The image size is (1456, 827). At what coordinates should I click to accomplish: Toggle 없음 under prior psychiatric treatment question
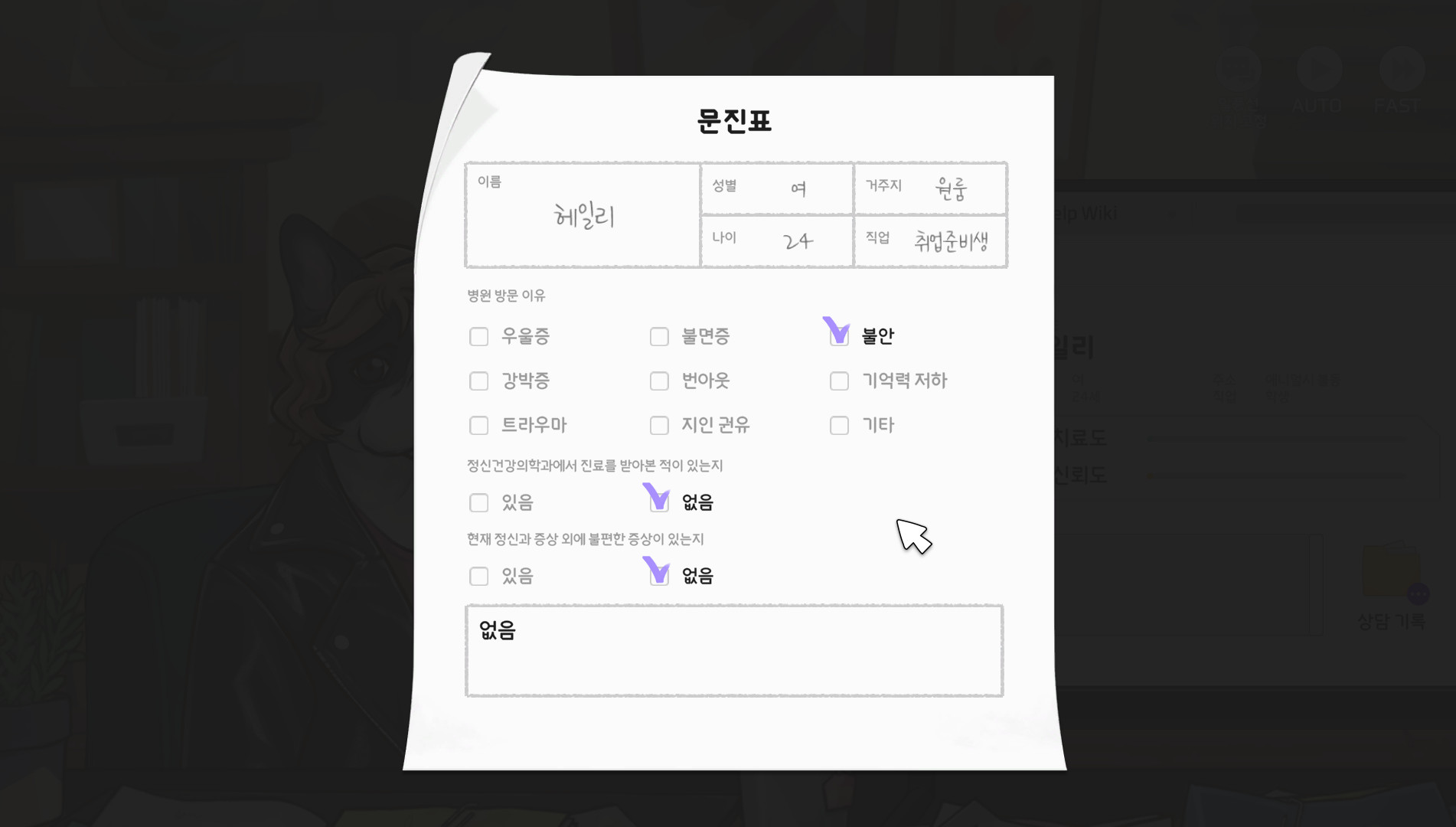point(659,503)
